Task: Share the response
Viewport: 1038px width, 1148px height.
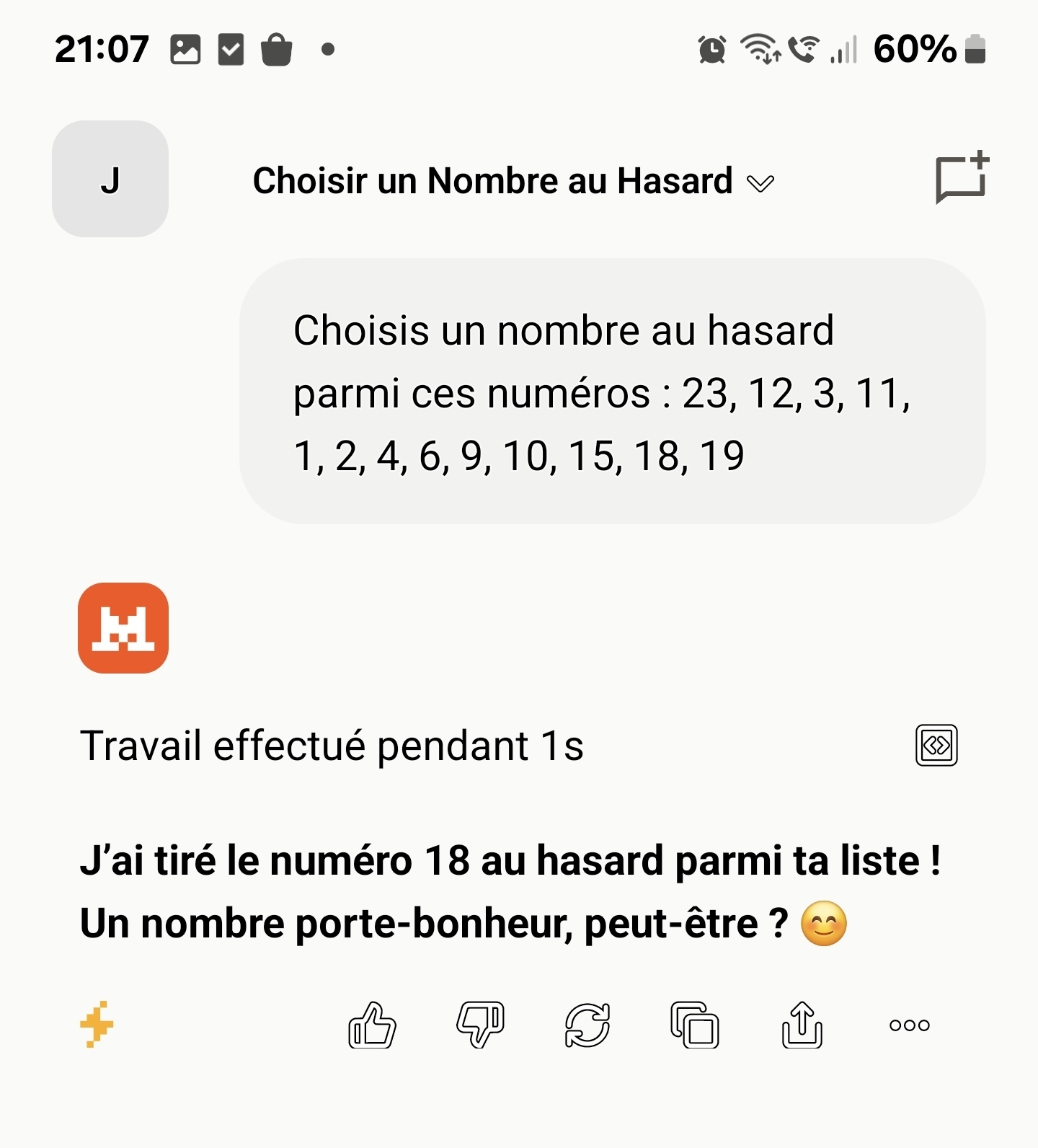Action: coord(802,1025)
